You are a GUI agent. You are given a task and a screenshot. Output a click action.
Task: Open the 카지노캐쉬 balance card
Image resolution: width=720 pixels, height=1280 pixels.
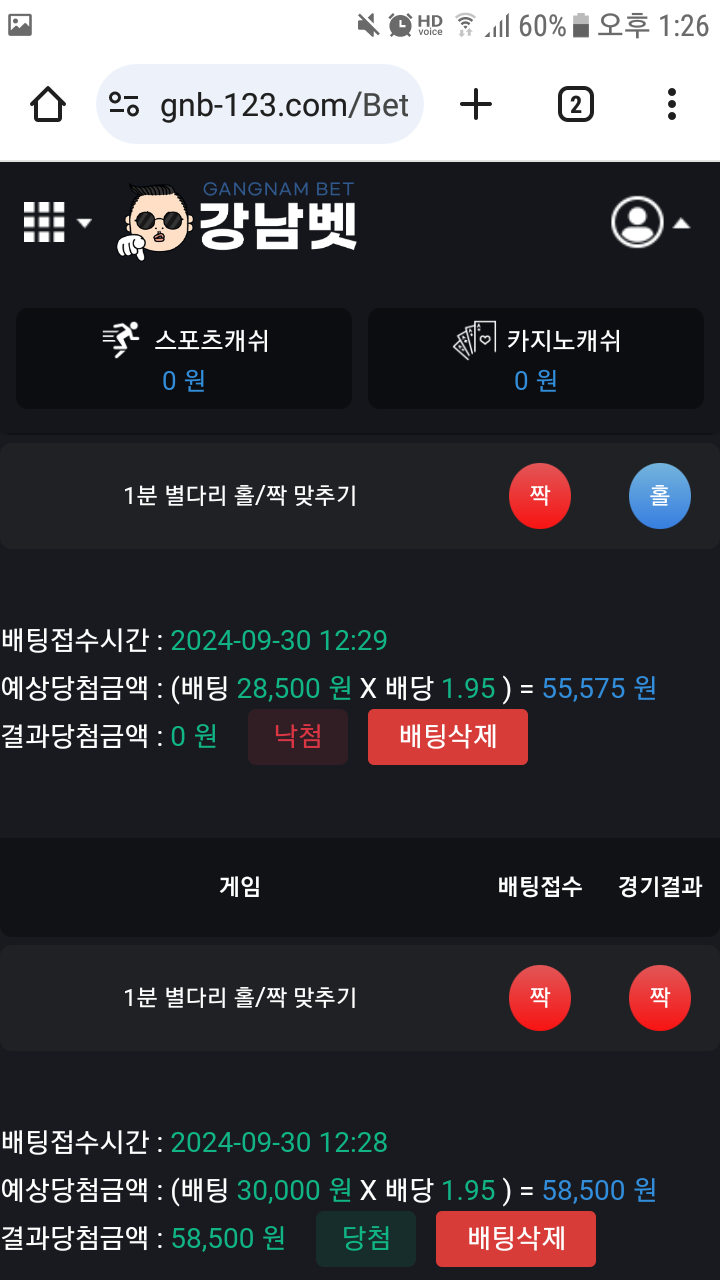536,358
